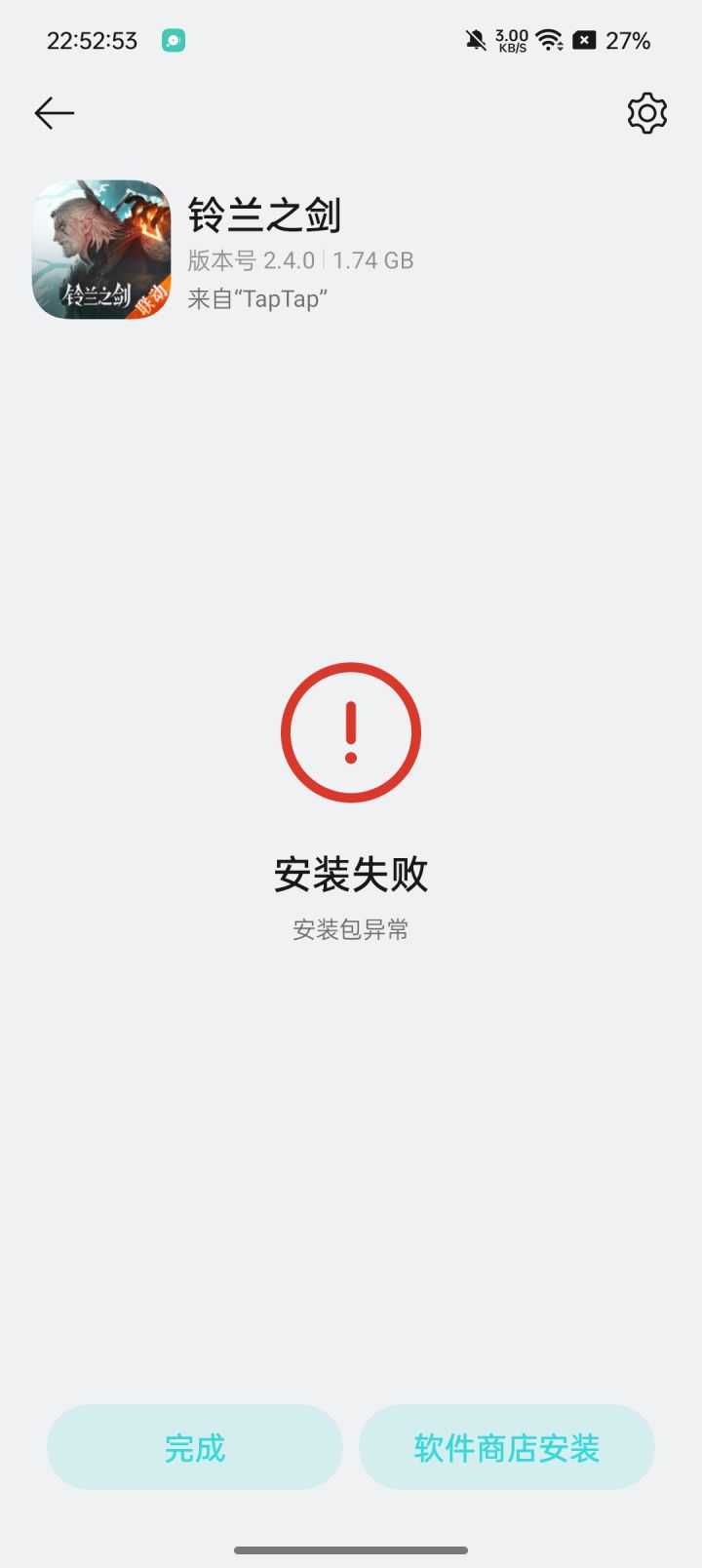Open the settings gear icon

pyautogui.click(x=646, y=113)
